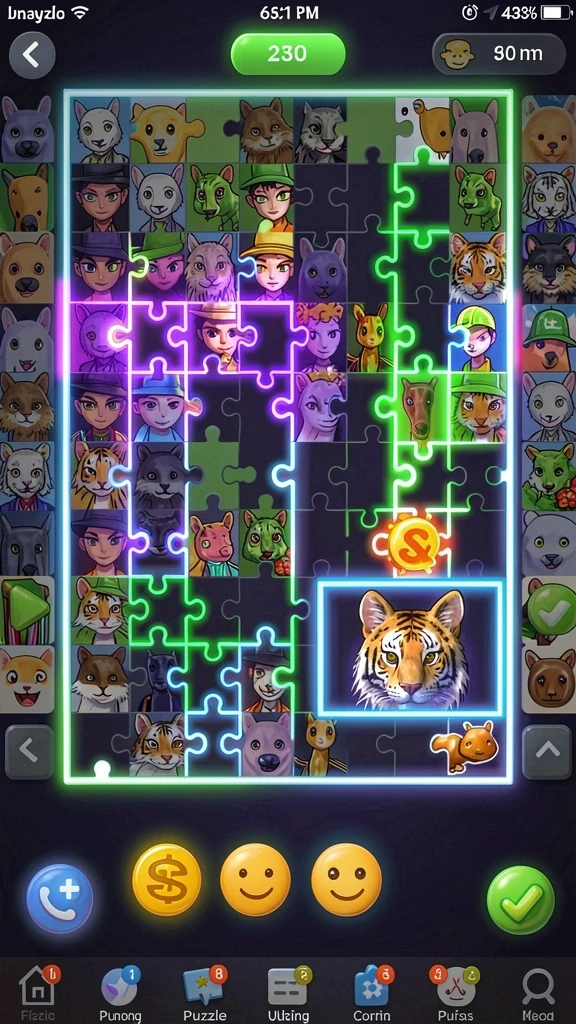
Task: Select the large tiger piece in blue frame
Action: (411, 649)
